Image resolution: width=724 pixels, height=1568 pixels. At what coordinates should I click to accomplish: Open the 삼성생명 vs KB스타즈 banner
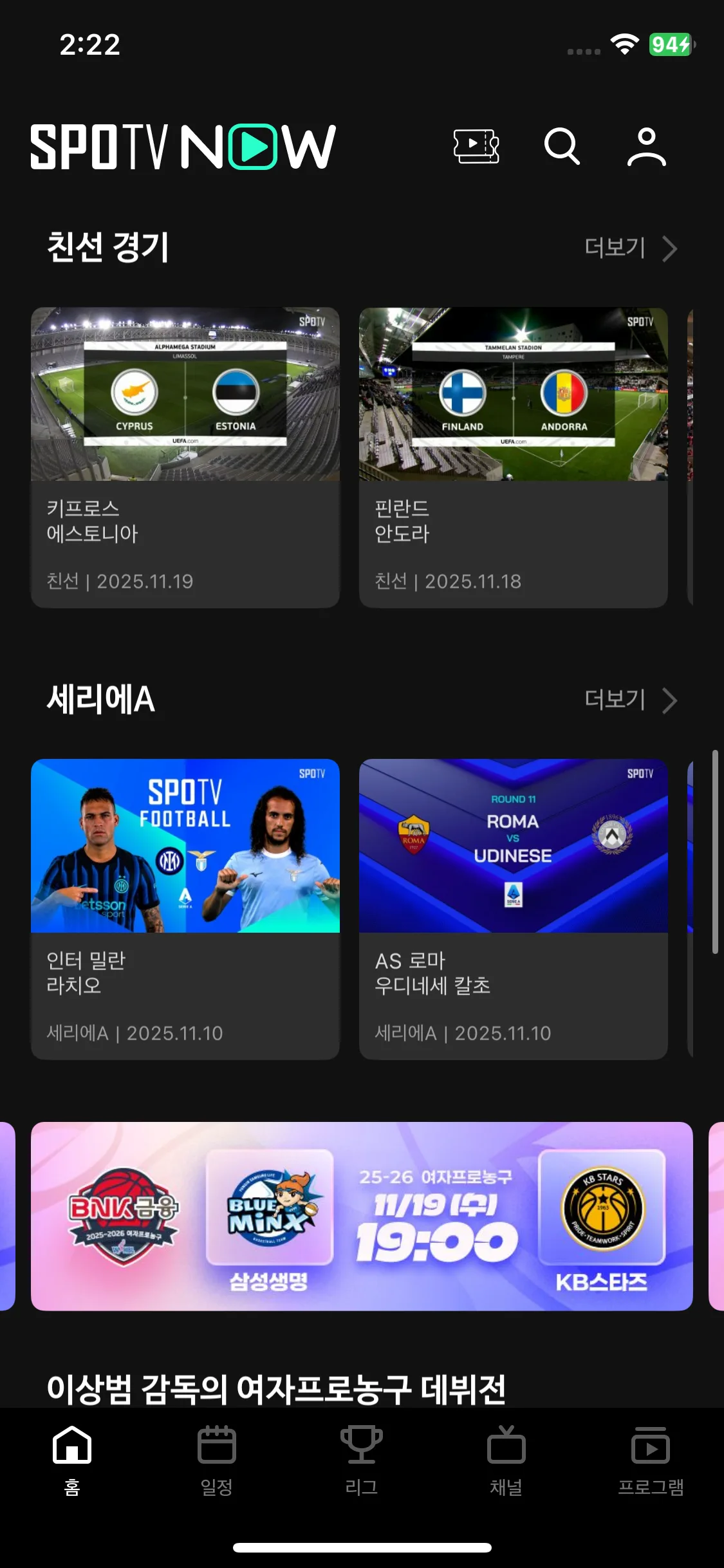coord(362,1216)
